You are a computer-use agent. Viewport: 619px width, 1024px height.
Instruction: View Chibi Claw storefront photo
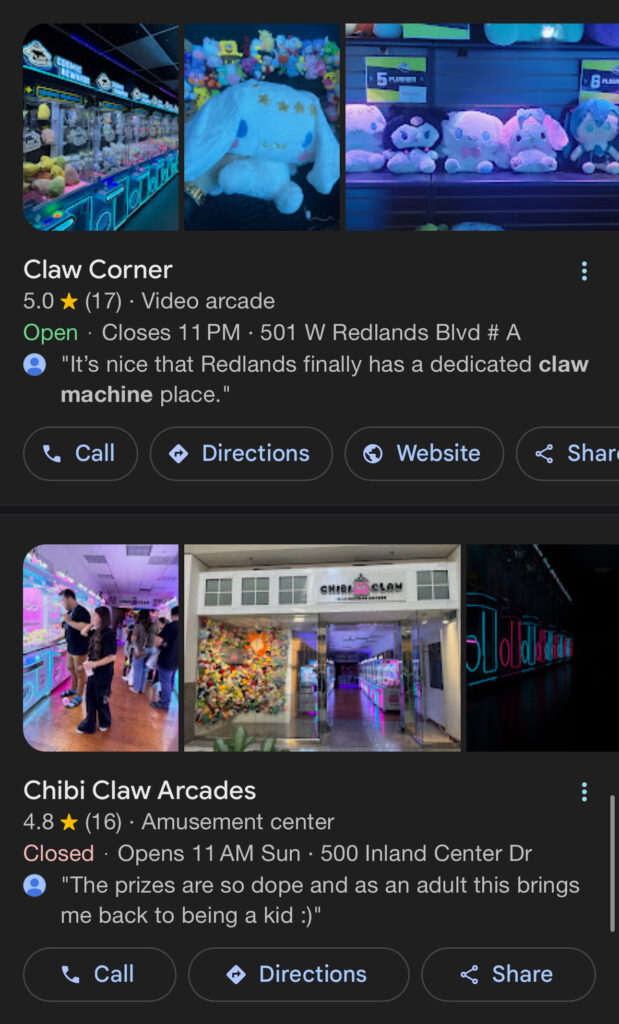(x=322, y=647)
